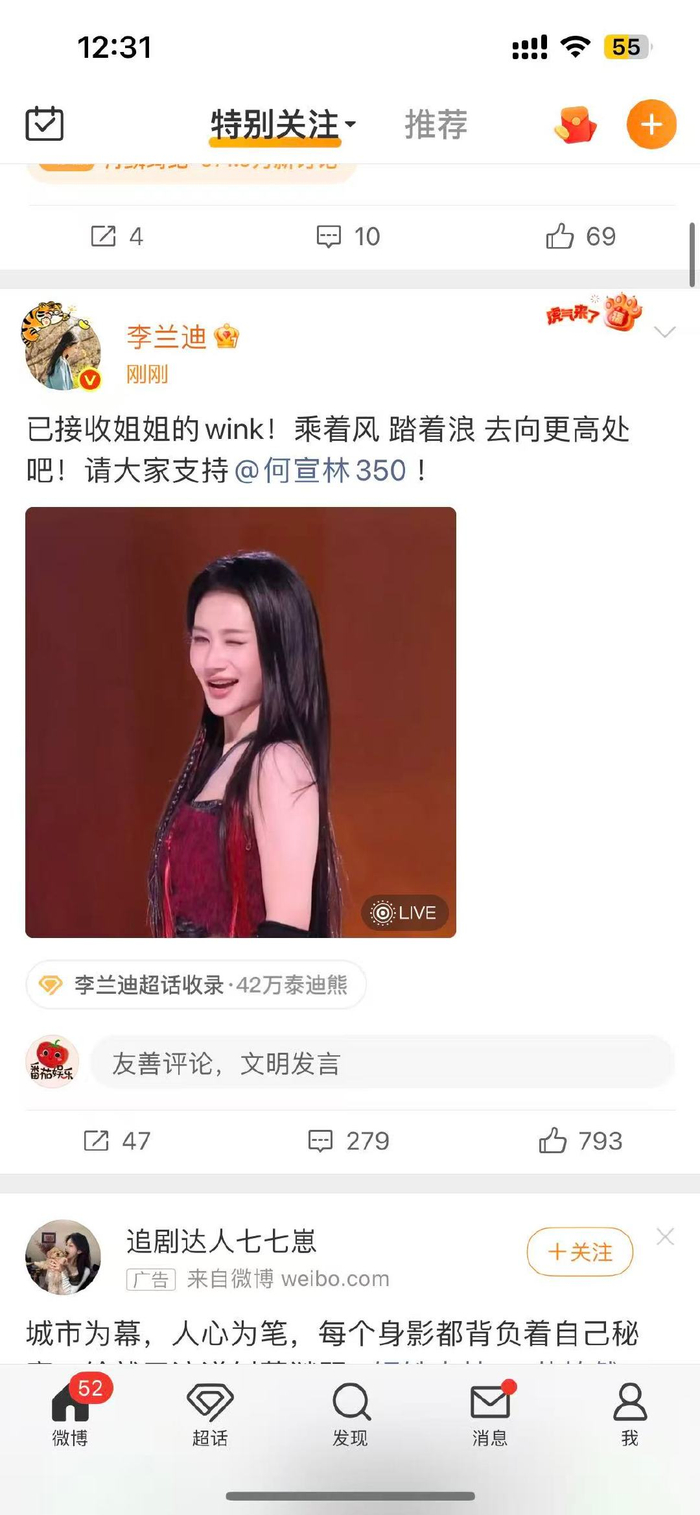Image resolution: width=700 pixels, height=1515 pixels.
Task: Go to the 超话 tab
Action: tap(210, 1415)
